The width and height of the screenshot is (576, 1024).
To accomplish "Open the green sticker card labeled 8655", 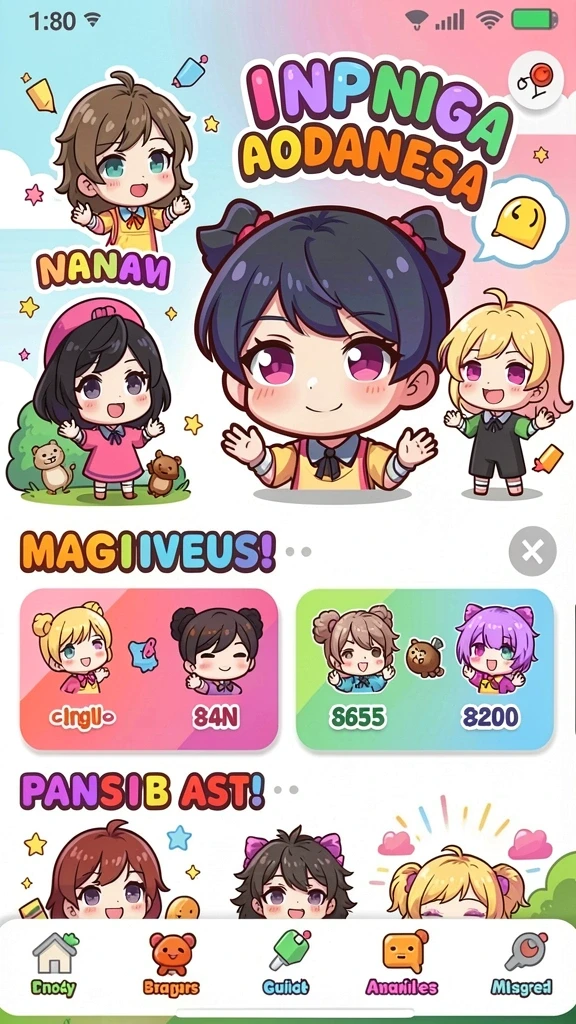I will click(x=424, y=669).
